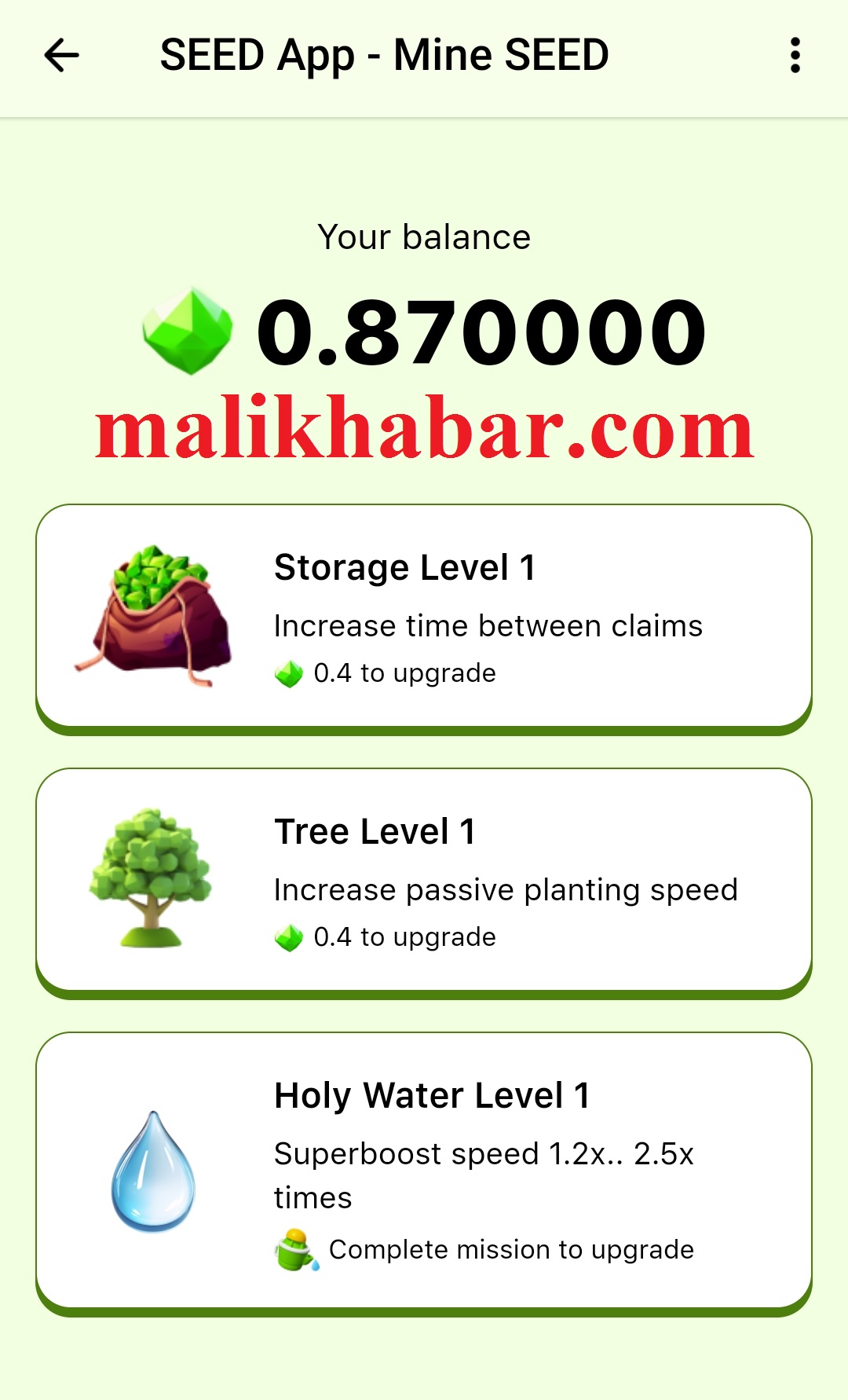
Task: Tap the Holy Water Level 1 card
Action: pyautogui.click(x=424, y=1171)
